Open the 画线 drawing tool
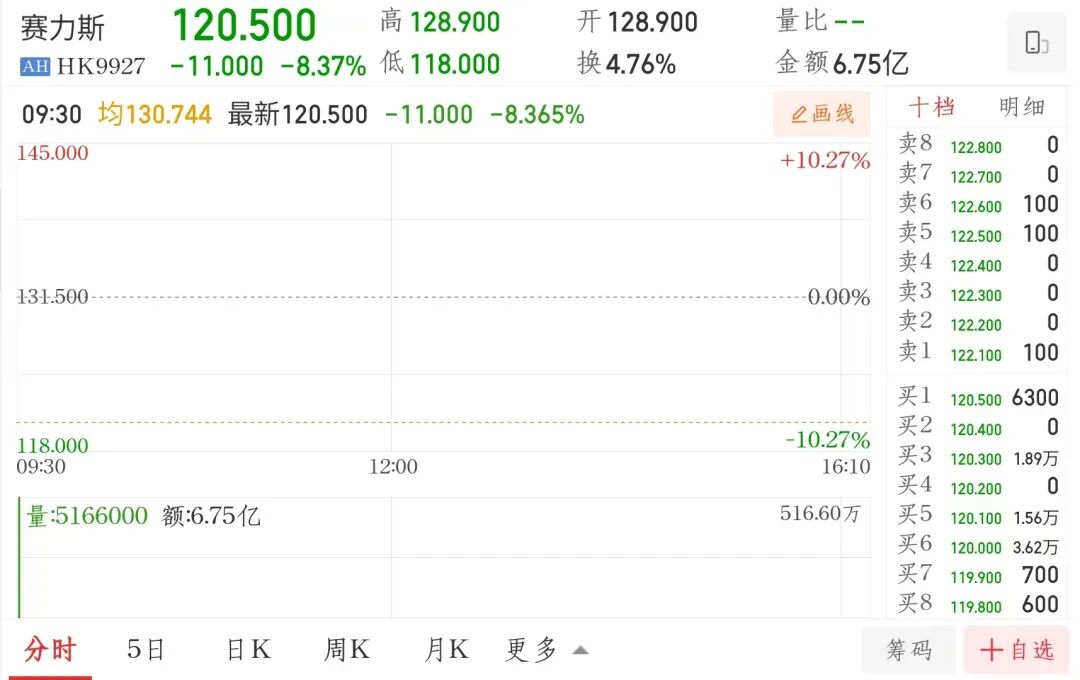This screenshot has width=1080, height=680. pyautogui.click(x=822, y=114)
